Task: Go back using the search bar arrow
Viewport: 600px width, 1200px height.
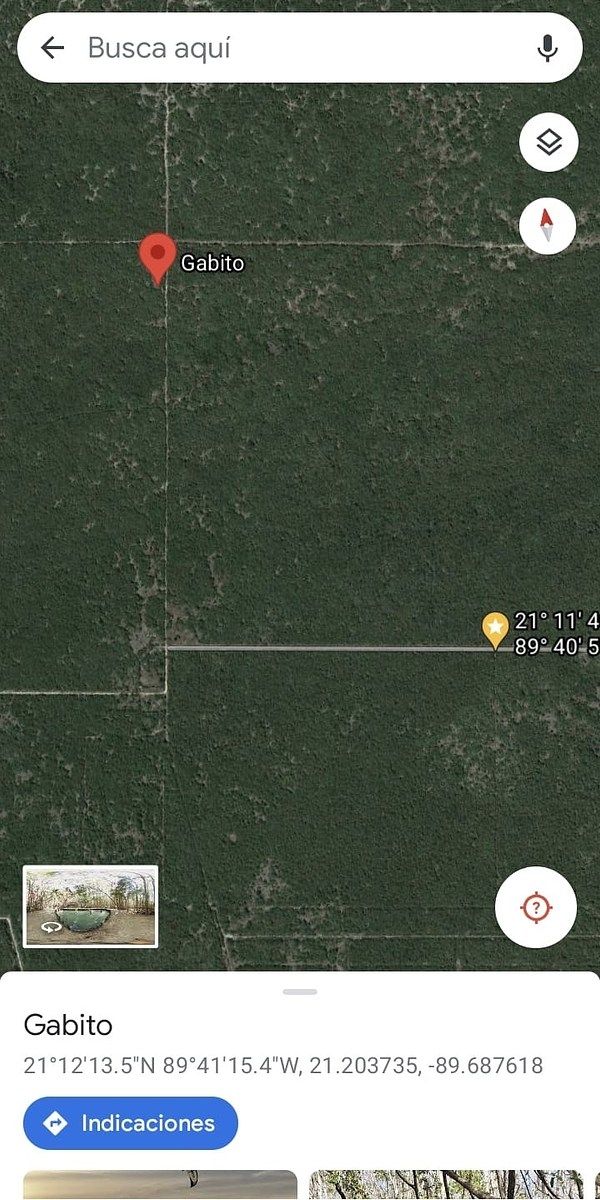Action: tap(52, 47)
